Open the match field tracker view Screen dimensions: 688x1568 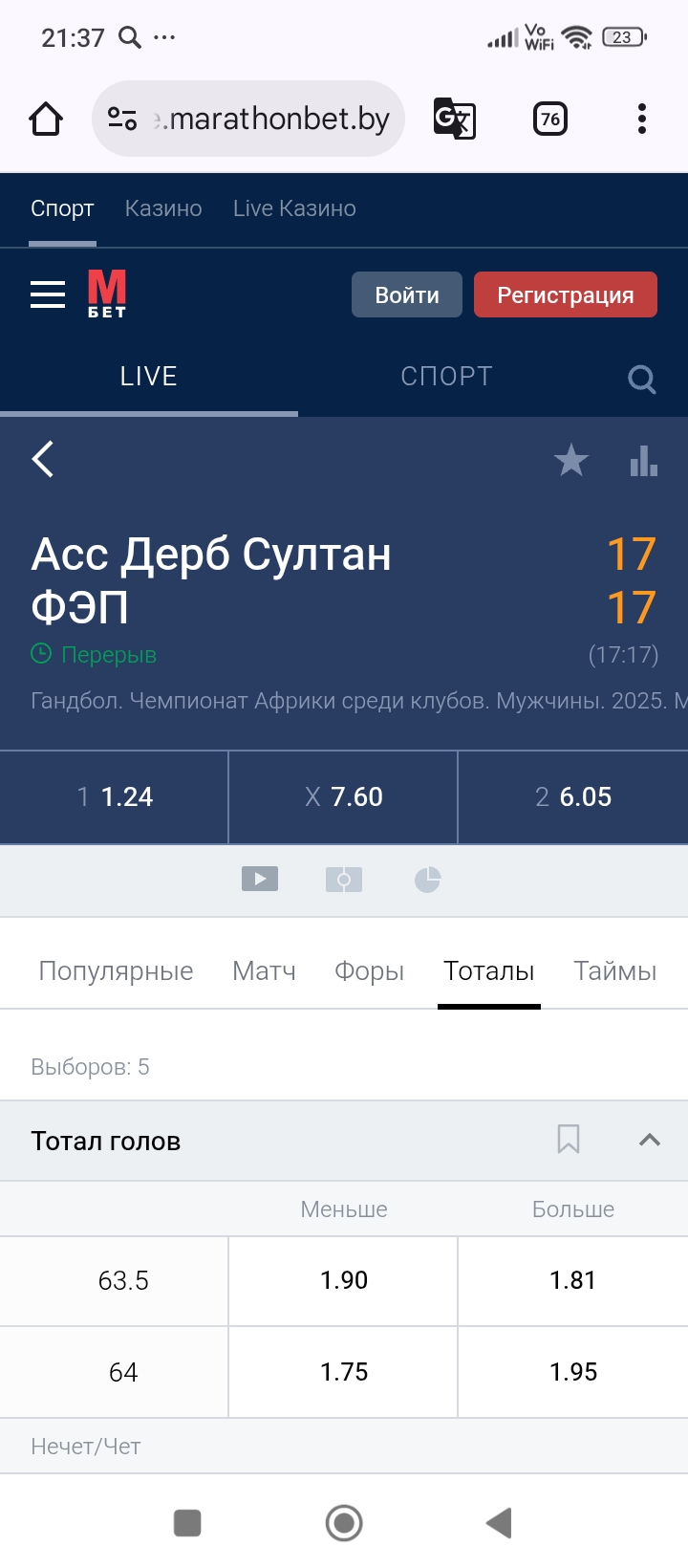tap(344, 879)
